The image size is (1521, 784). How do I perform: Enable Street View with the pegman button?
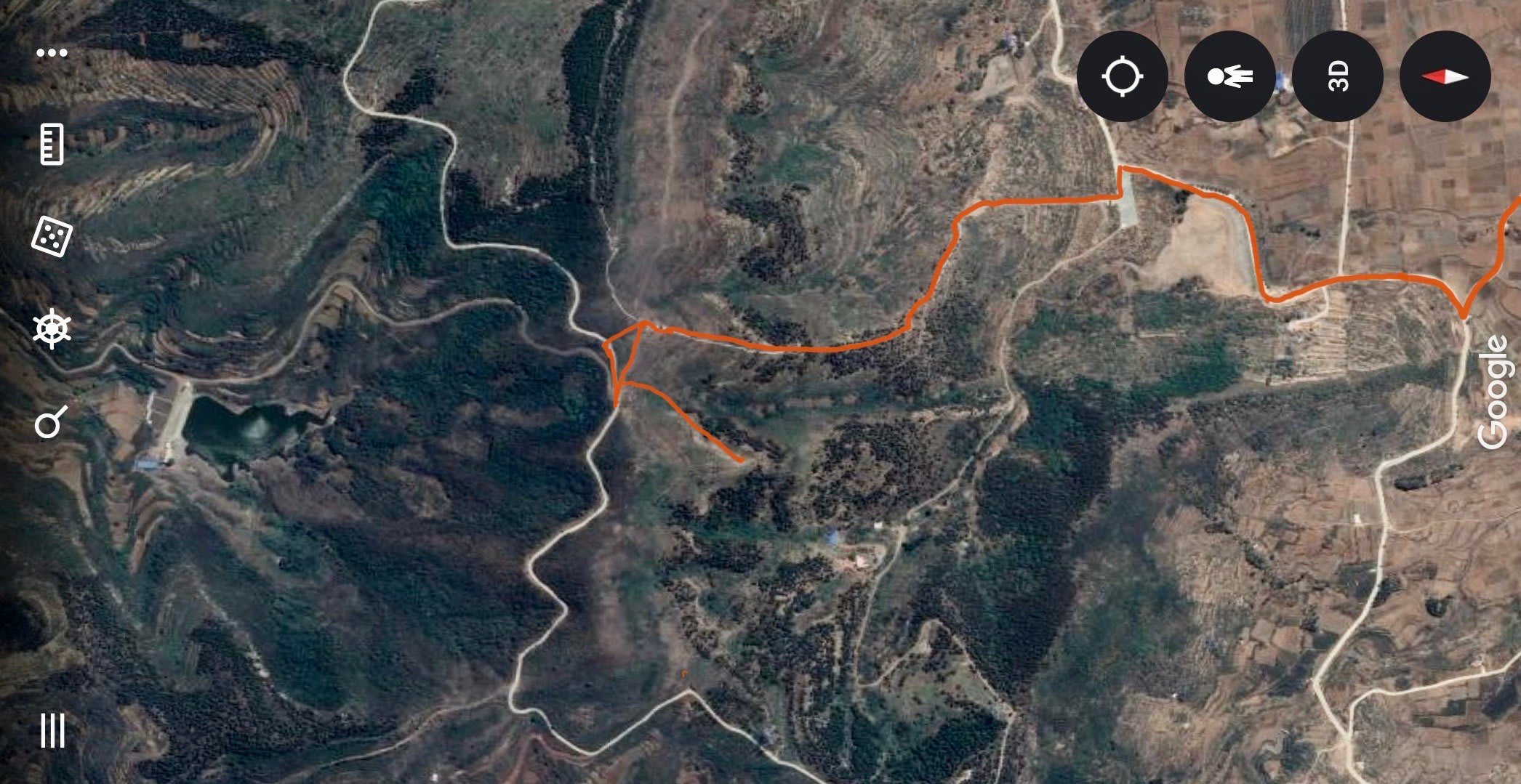[1229, 76]
